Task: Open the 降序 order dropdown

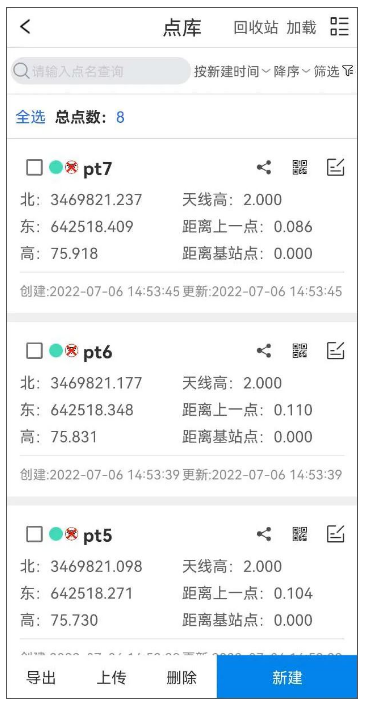Action: [291, 71]
